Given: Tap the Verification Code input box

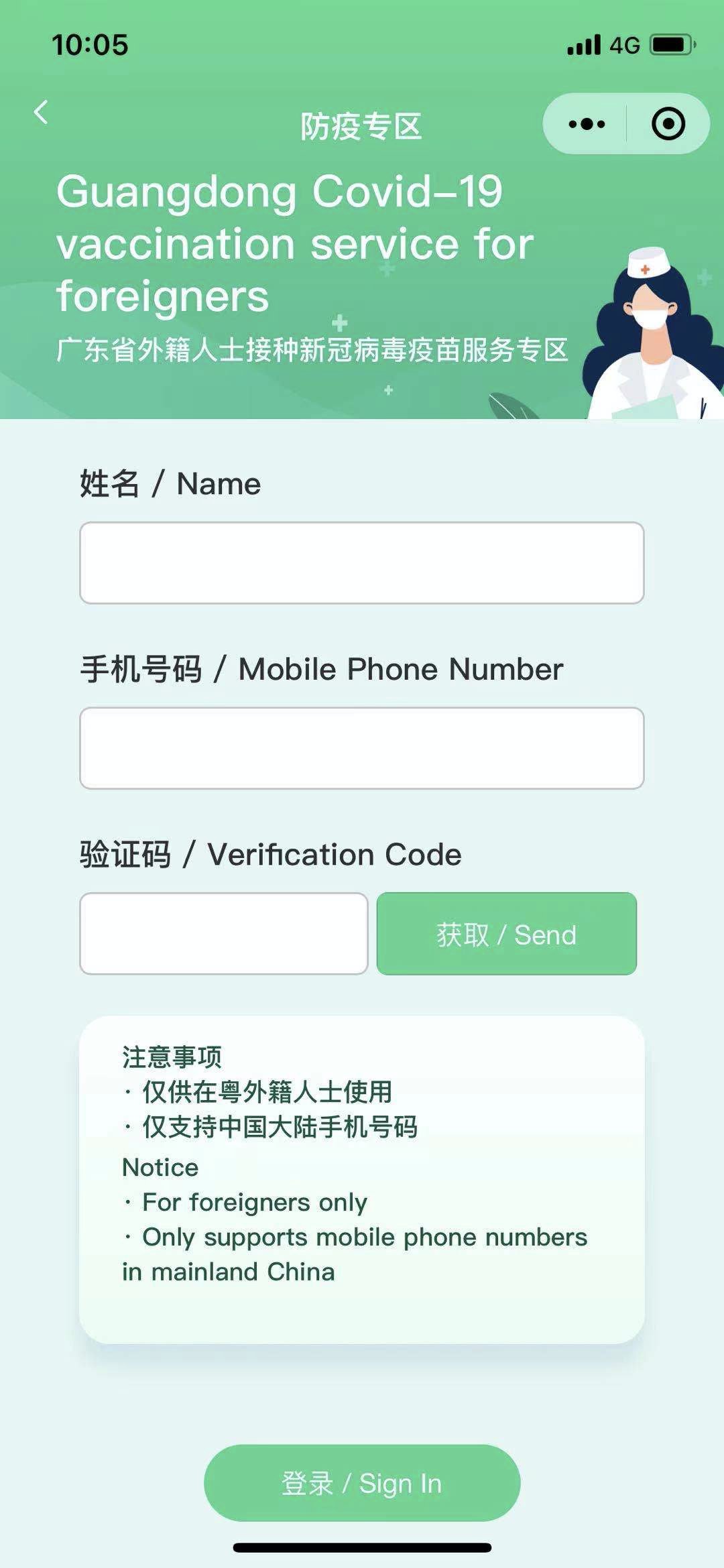Looking at the screenshot, I should [224, 933].
